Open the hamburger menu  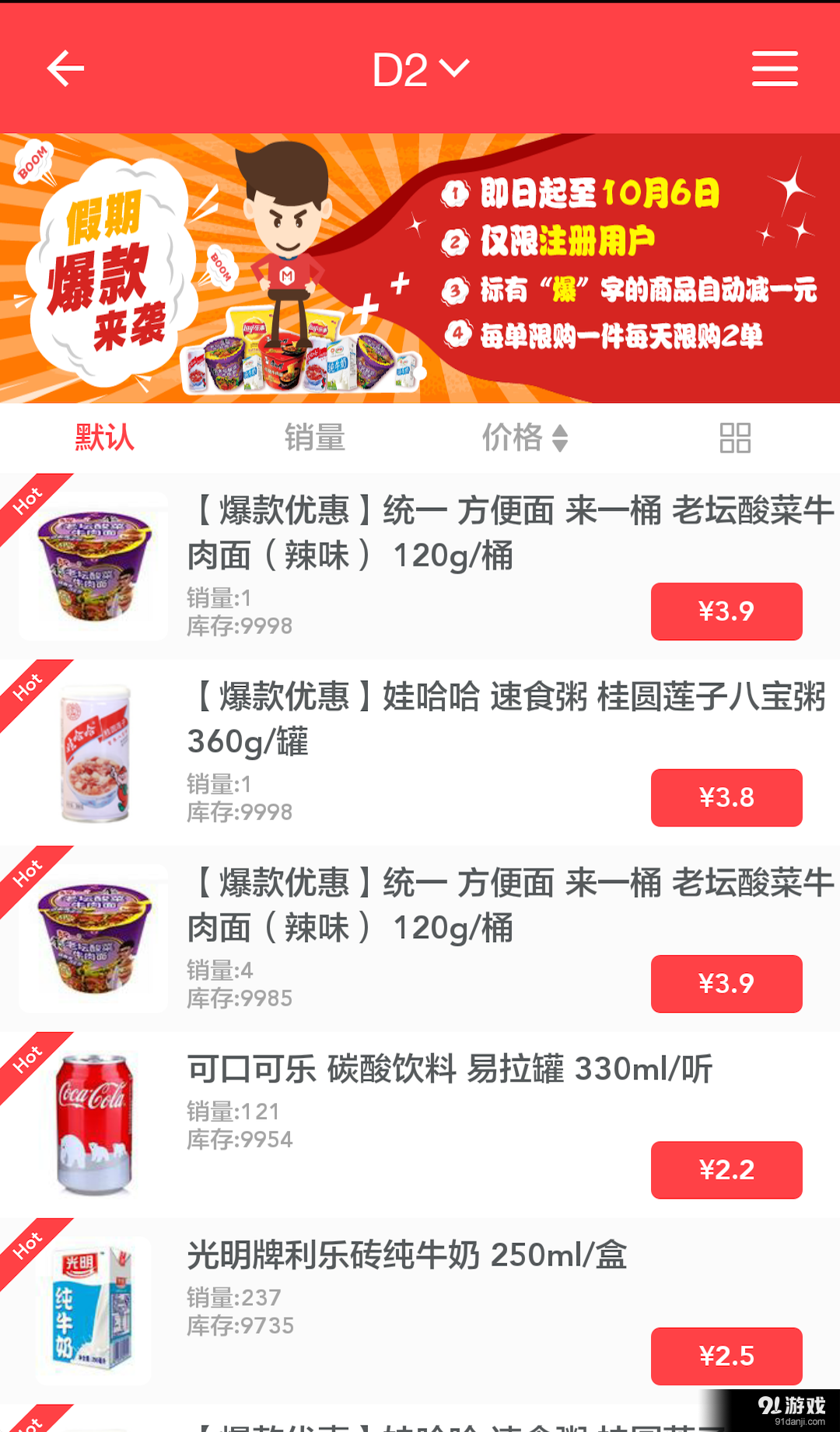[x=775, y=68]
